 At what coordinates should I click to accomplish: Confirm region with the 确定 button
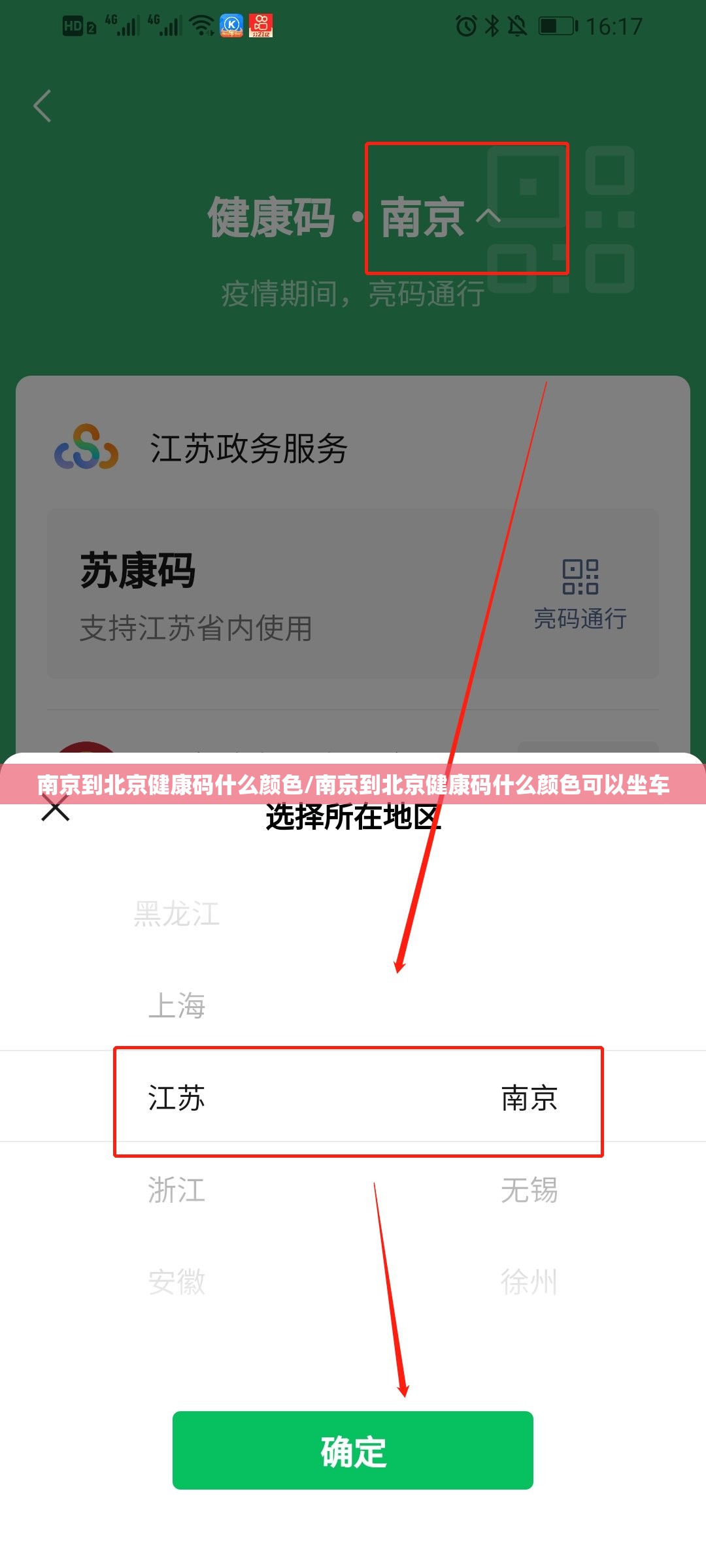[x=353, y=1450]
